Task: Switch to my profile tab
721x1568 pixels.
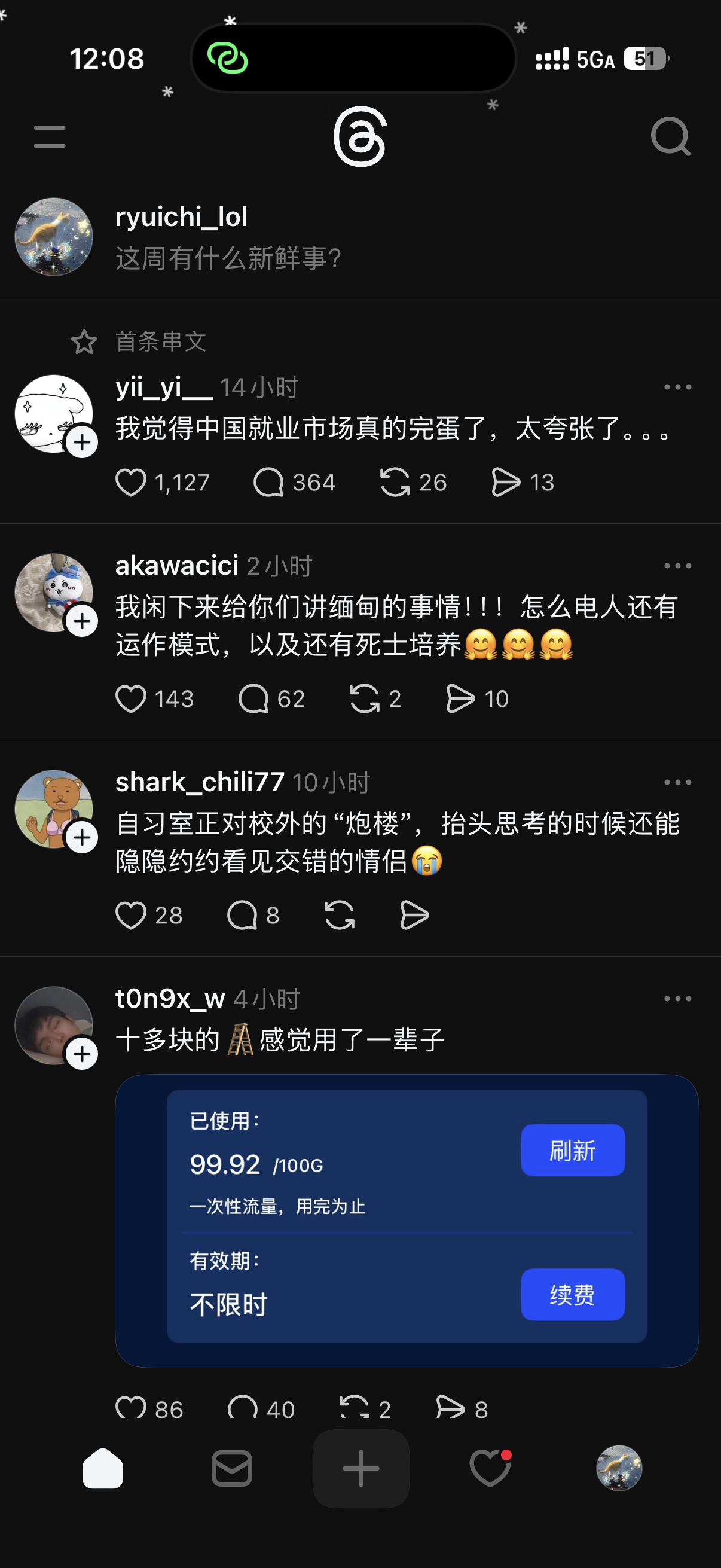Action: pyautogui.click(x=619, y=1468)
